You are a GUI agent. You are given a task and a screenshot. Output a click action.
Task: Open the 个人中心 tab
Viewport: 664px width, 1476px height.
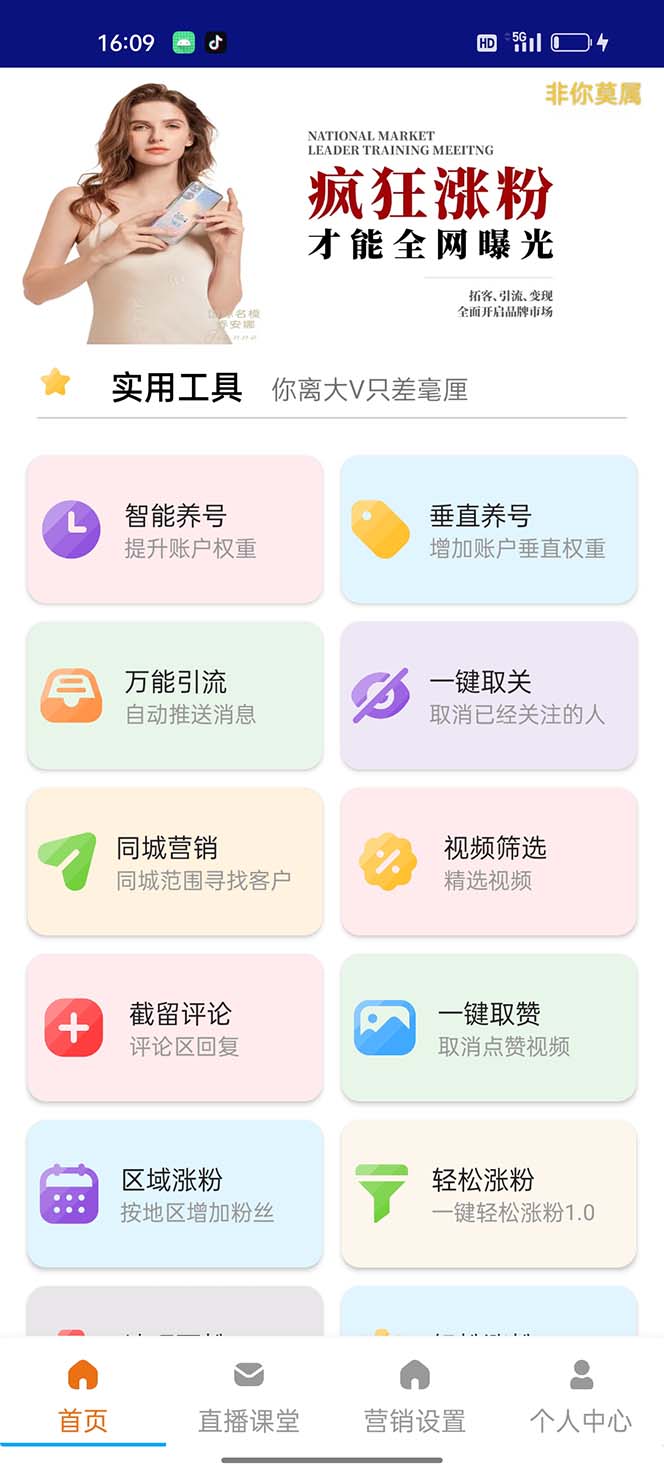point(581,1395)
